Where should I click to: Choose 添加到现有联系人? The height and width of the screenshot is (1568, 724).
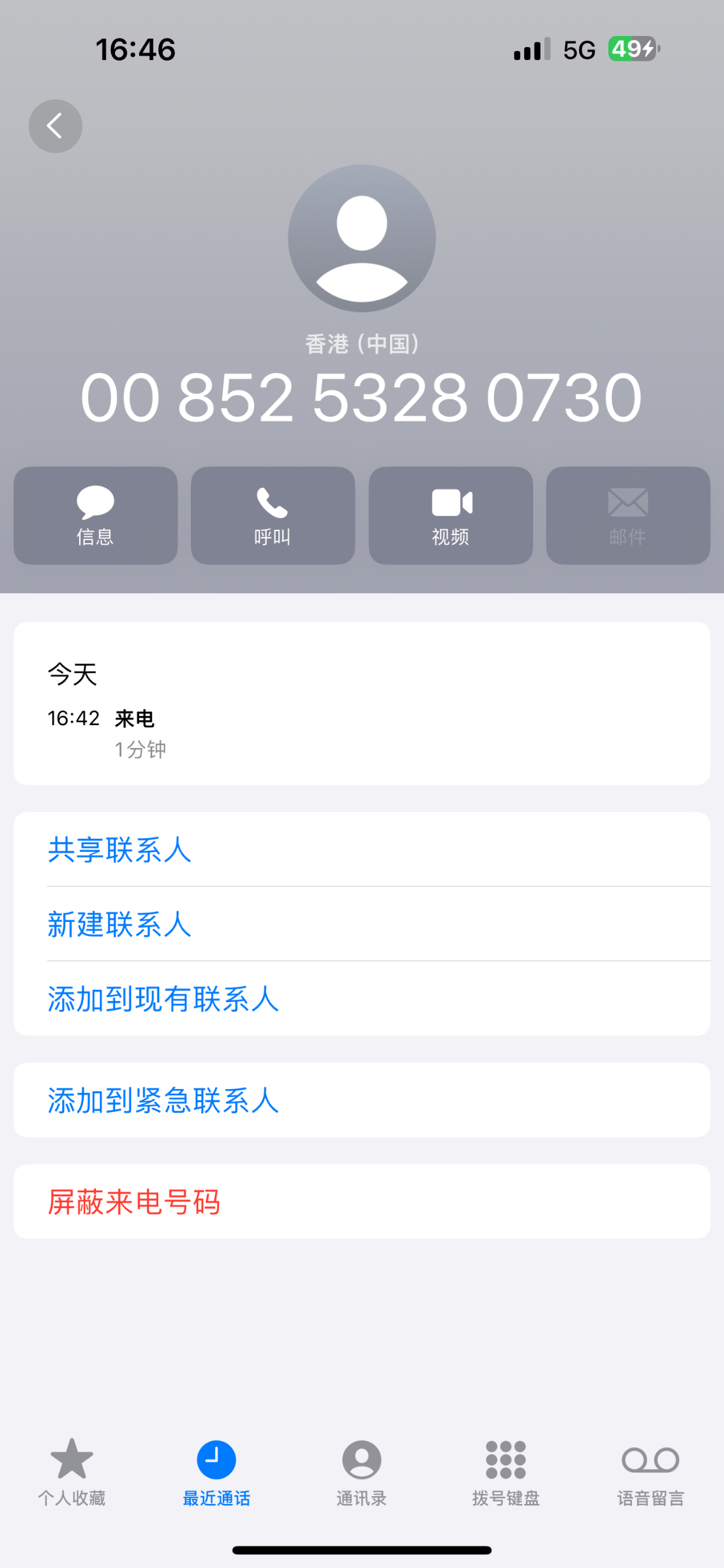[163, 998]
